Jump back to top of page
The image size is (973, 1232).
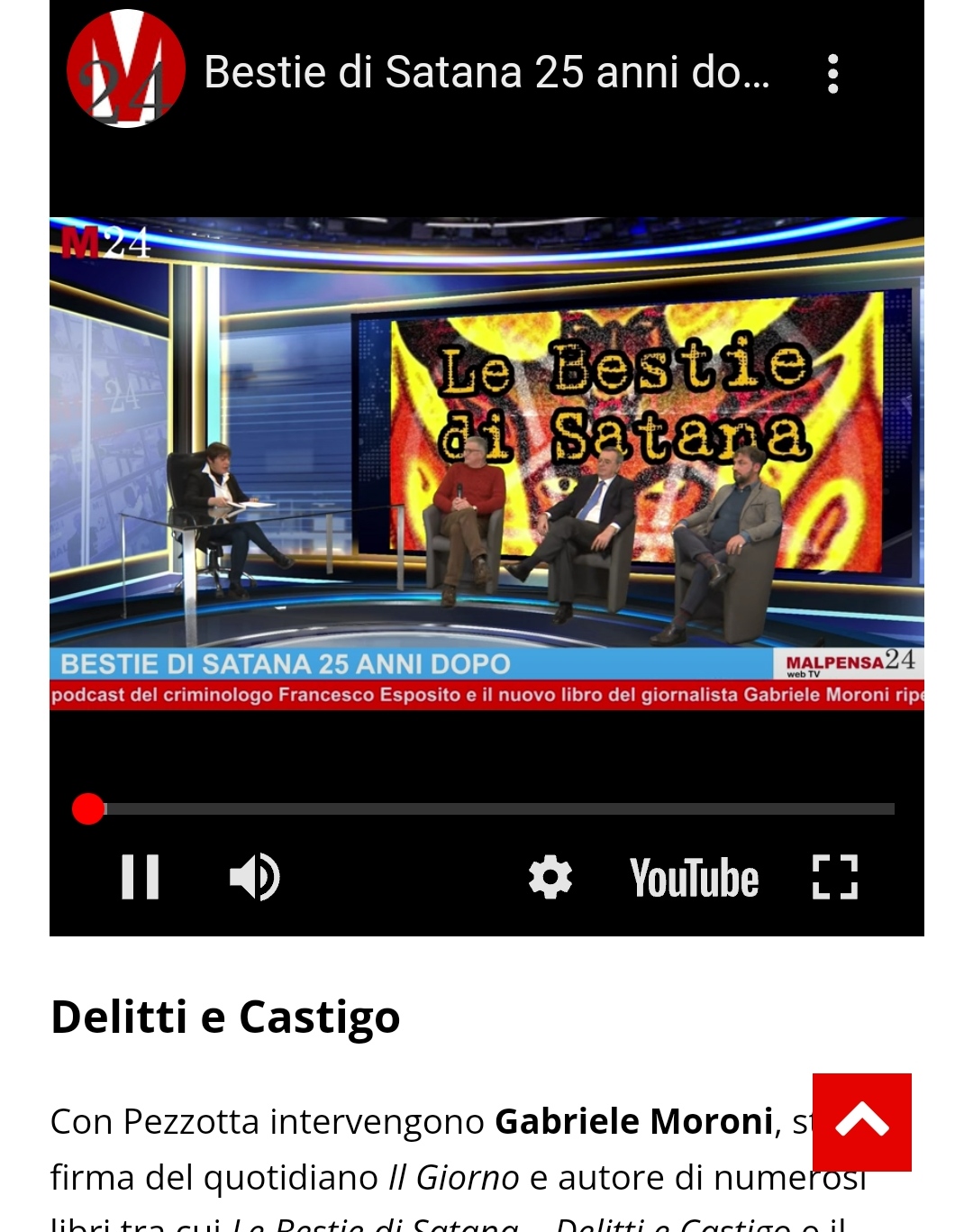click(x=862, y=1122)
